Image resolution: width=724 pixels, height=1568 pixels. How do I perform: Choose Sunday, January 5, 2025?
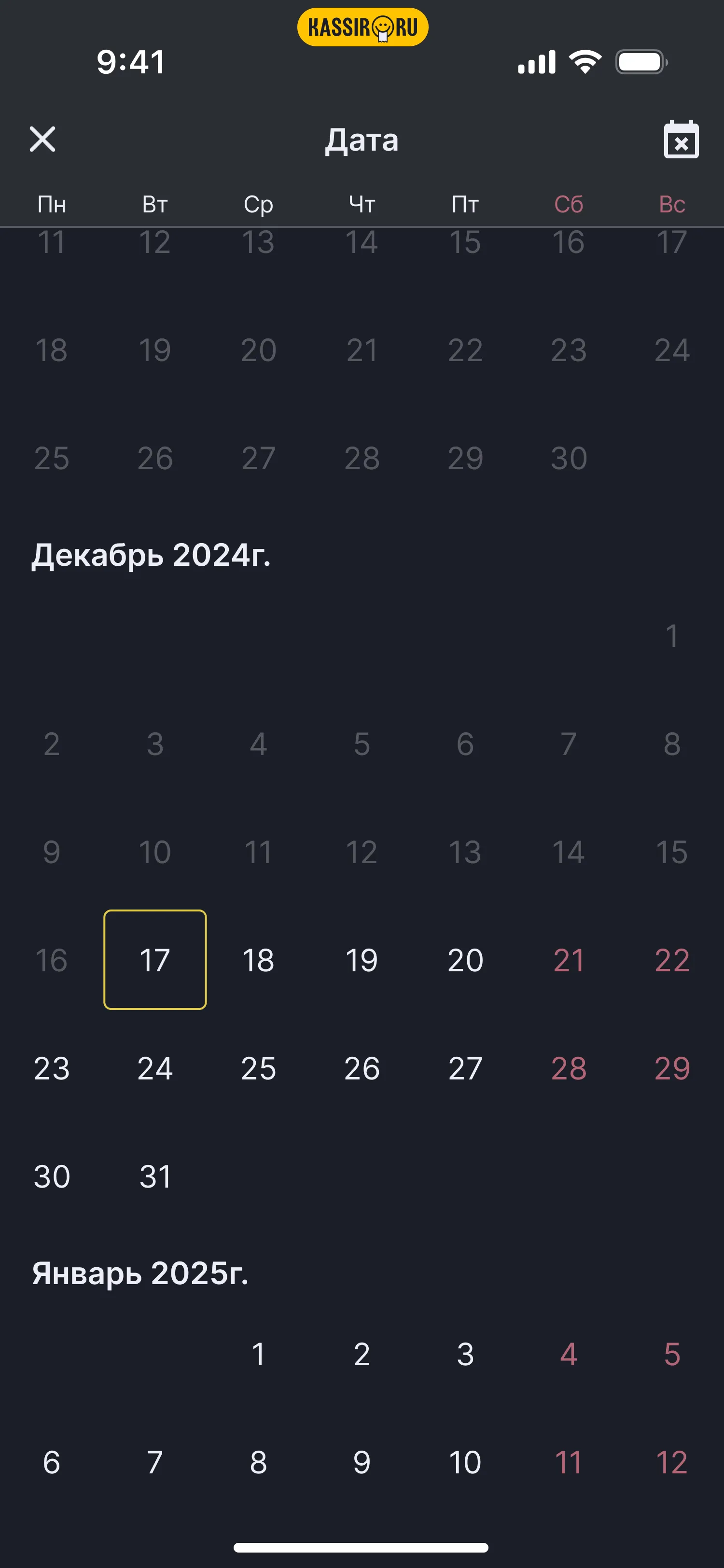[x=672, y=1354]
